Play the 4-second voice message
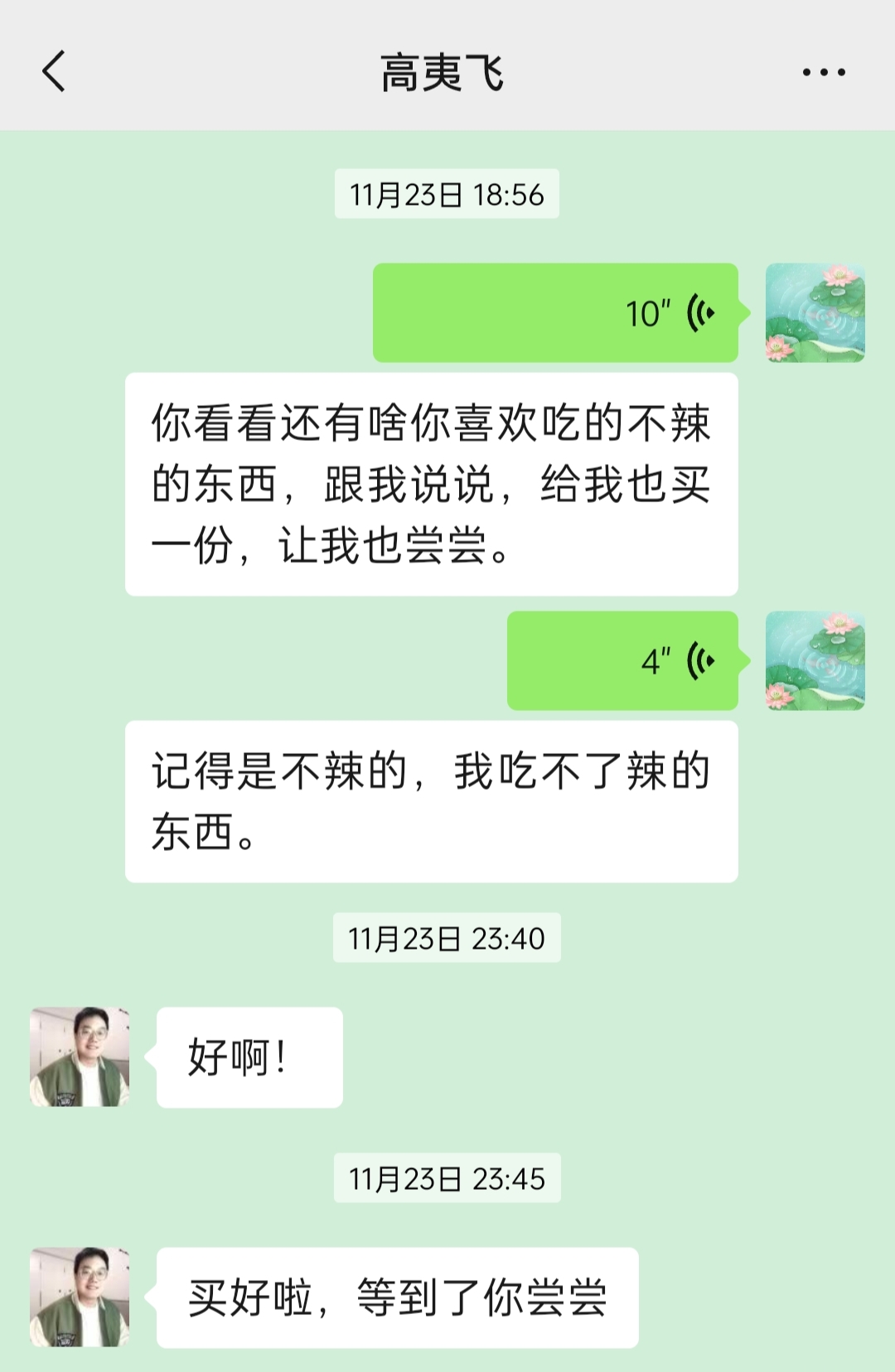This screenshot has width=895, height=1372. 622,661
